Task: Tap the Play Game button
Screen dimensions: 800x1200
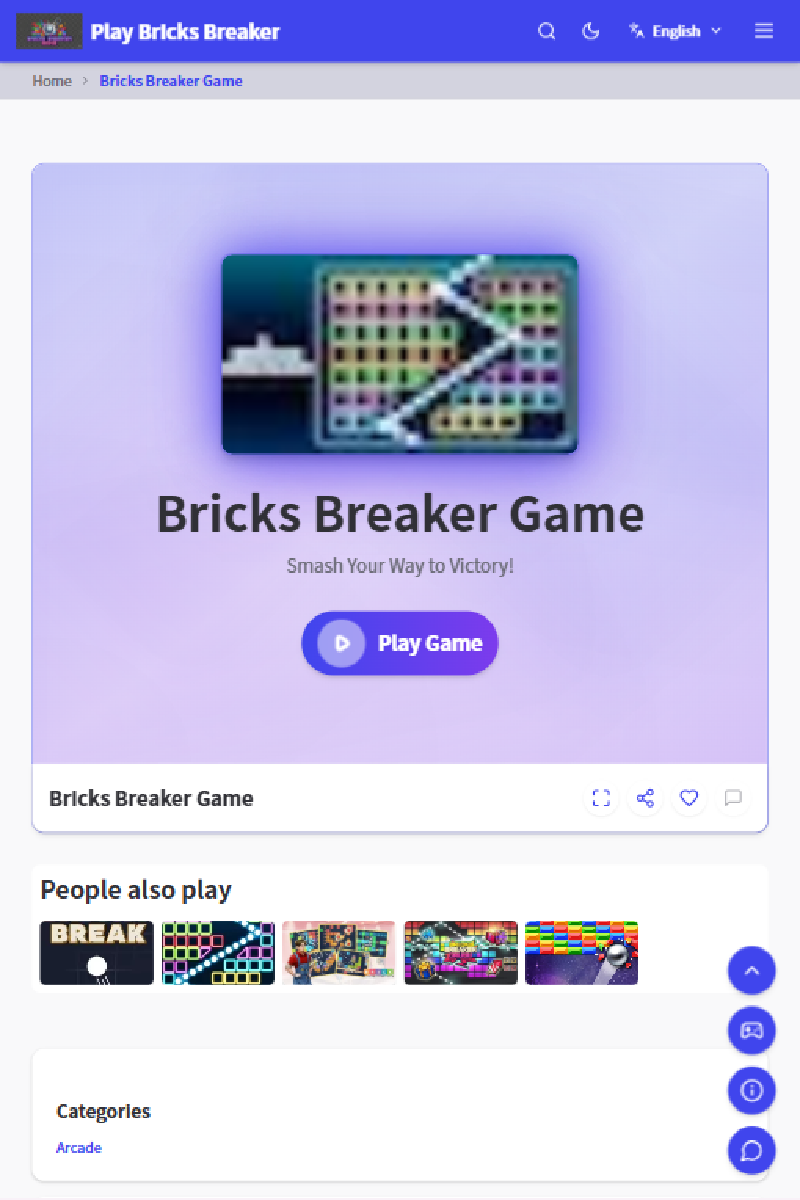Action: coord(400,643)
